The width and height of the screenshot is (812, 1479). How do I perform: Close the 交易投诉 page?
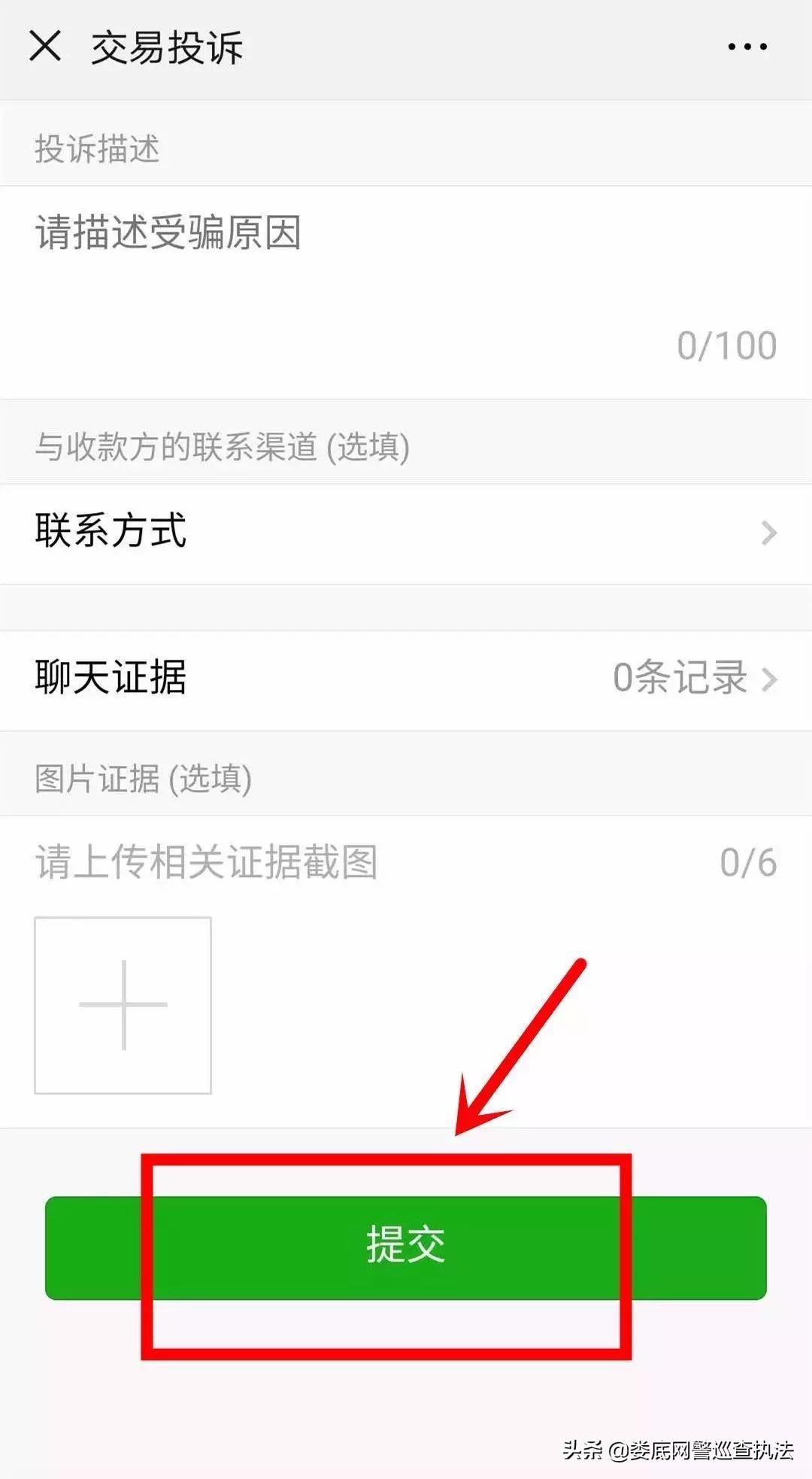click(x=45, y=47)
